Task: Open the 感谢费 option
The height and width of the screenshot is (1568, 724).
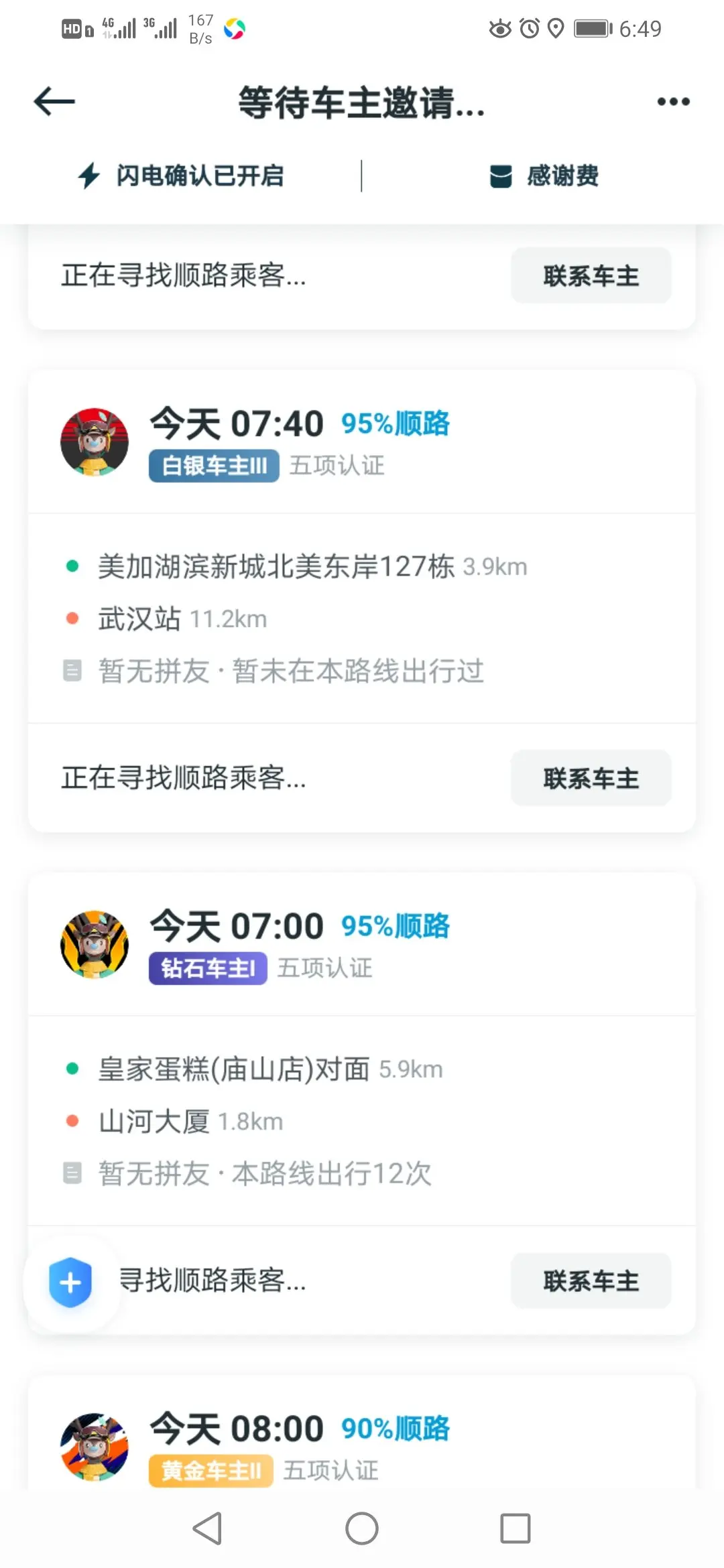Action: (x=544, y=176)
